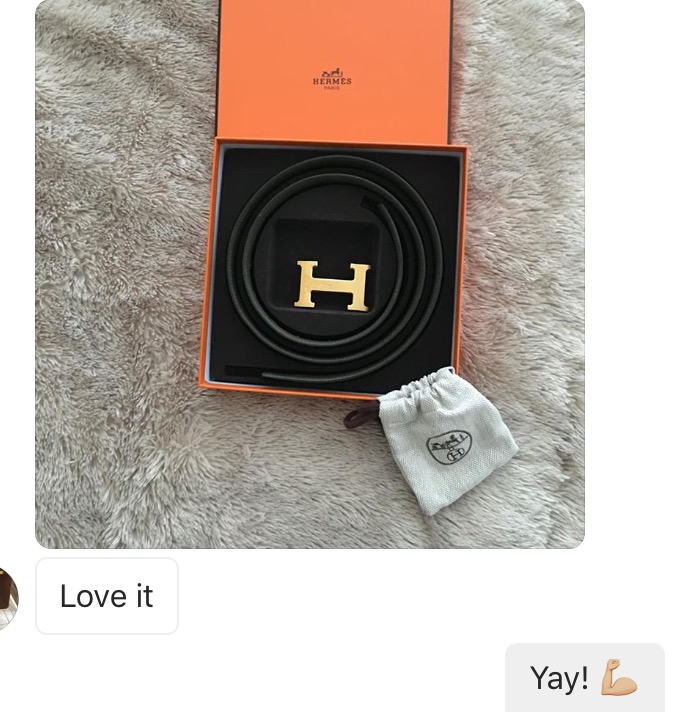
Task: Open the sender's profile picture beside Love it
Action: 8,597
